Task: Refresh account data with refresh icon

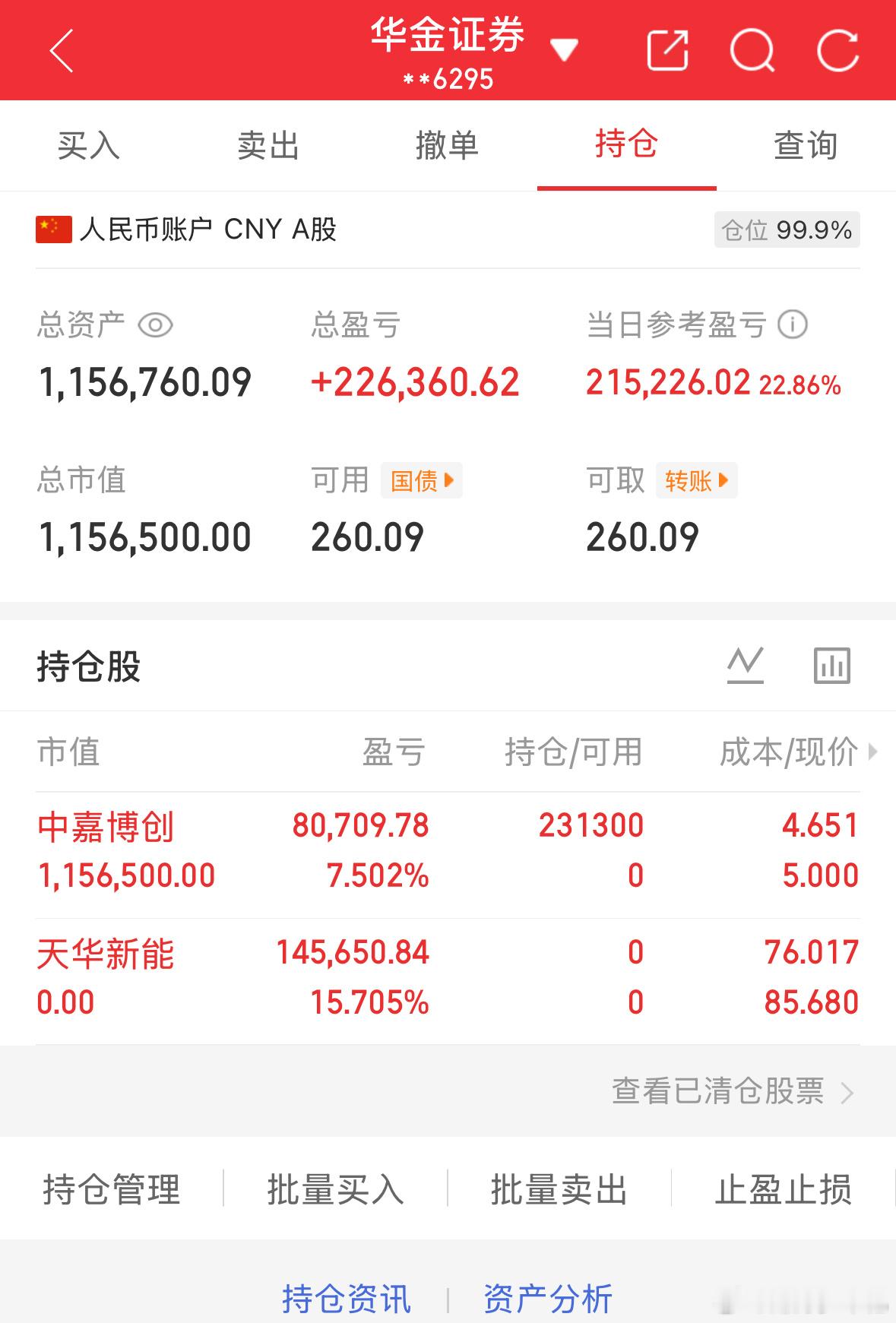Action: click(x=837, y=49)
